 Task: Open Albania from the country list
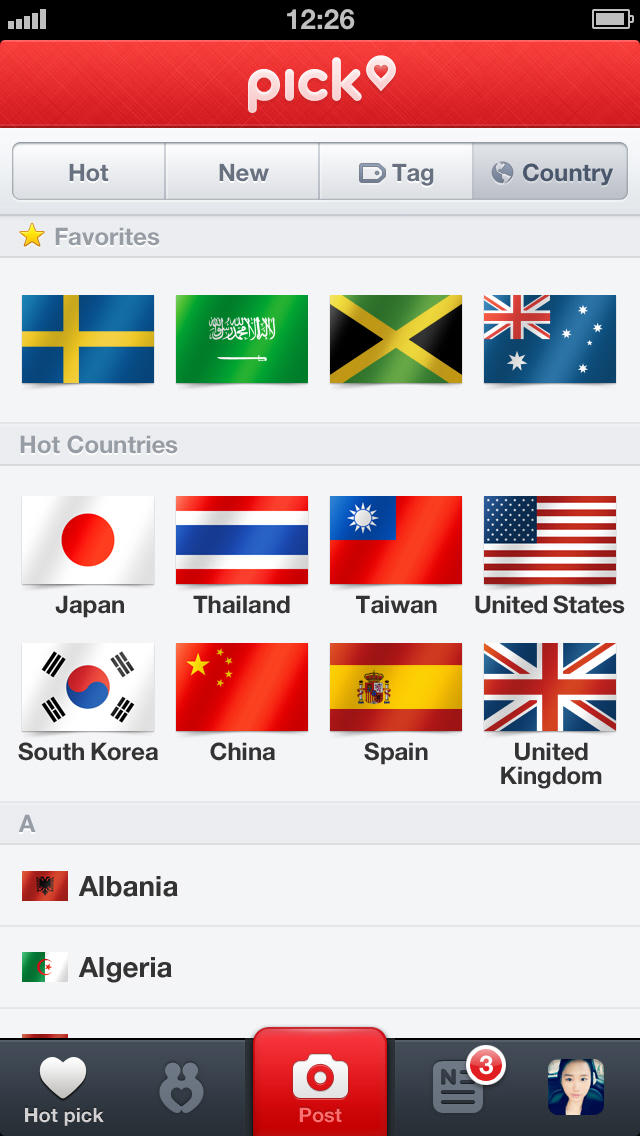(320, 886)
